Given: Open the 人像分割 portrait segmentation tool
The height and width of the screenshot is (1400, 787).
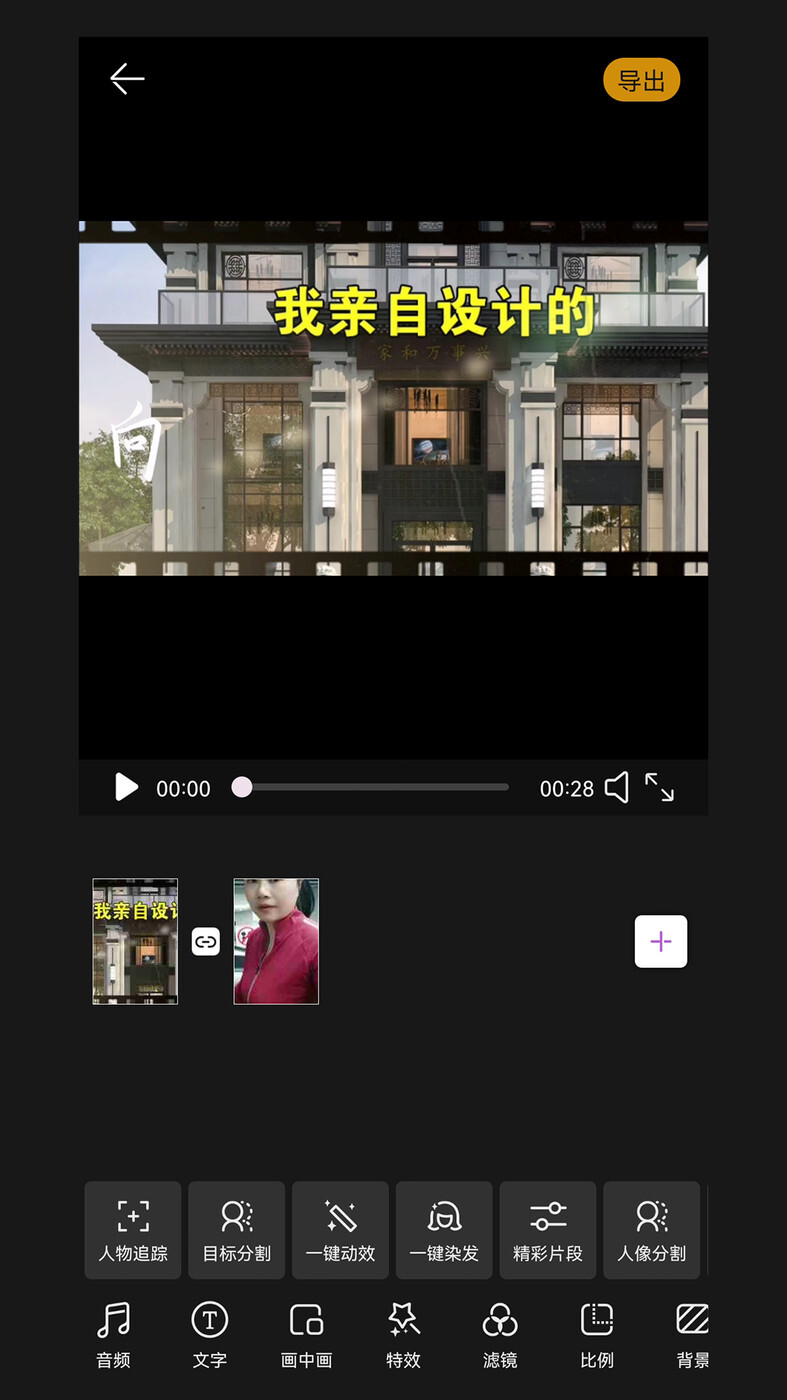Looking at the screenshot, I should click(x=652, y=1230).
